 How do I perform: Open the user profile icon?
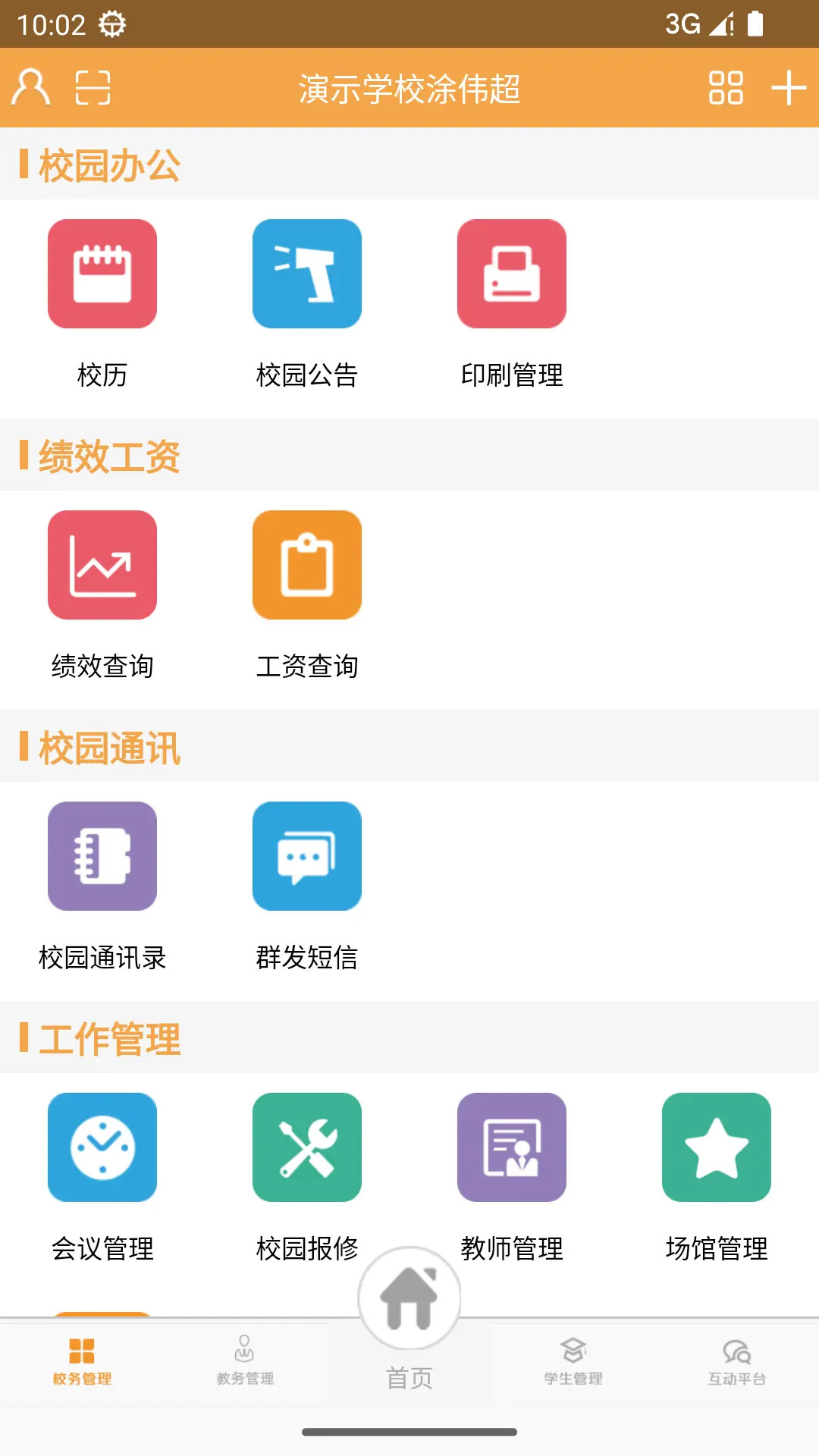pos(31,87)
